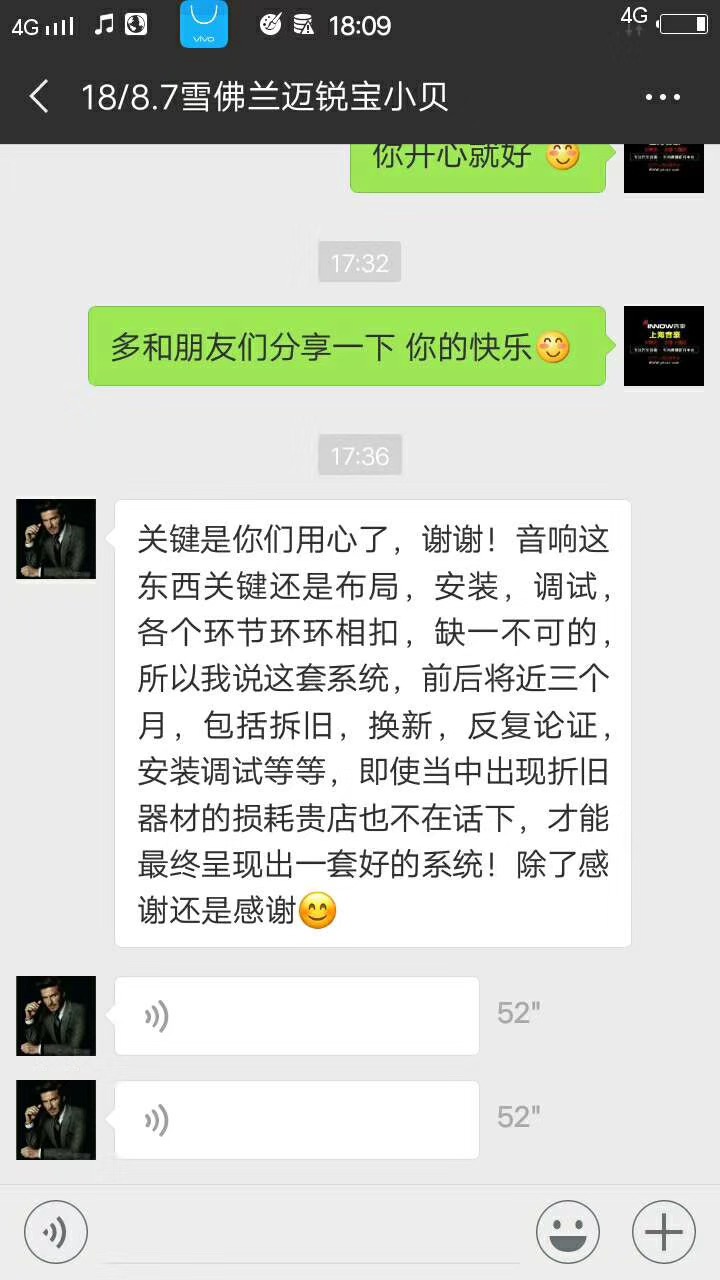Switch to voice input mode
The image size is (720, 1280).
click(x=56, y=1232)
